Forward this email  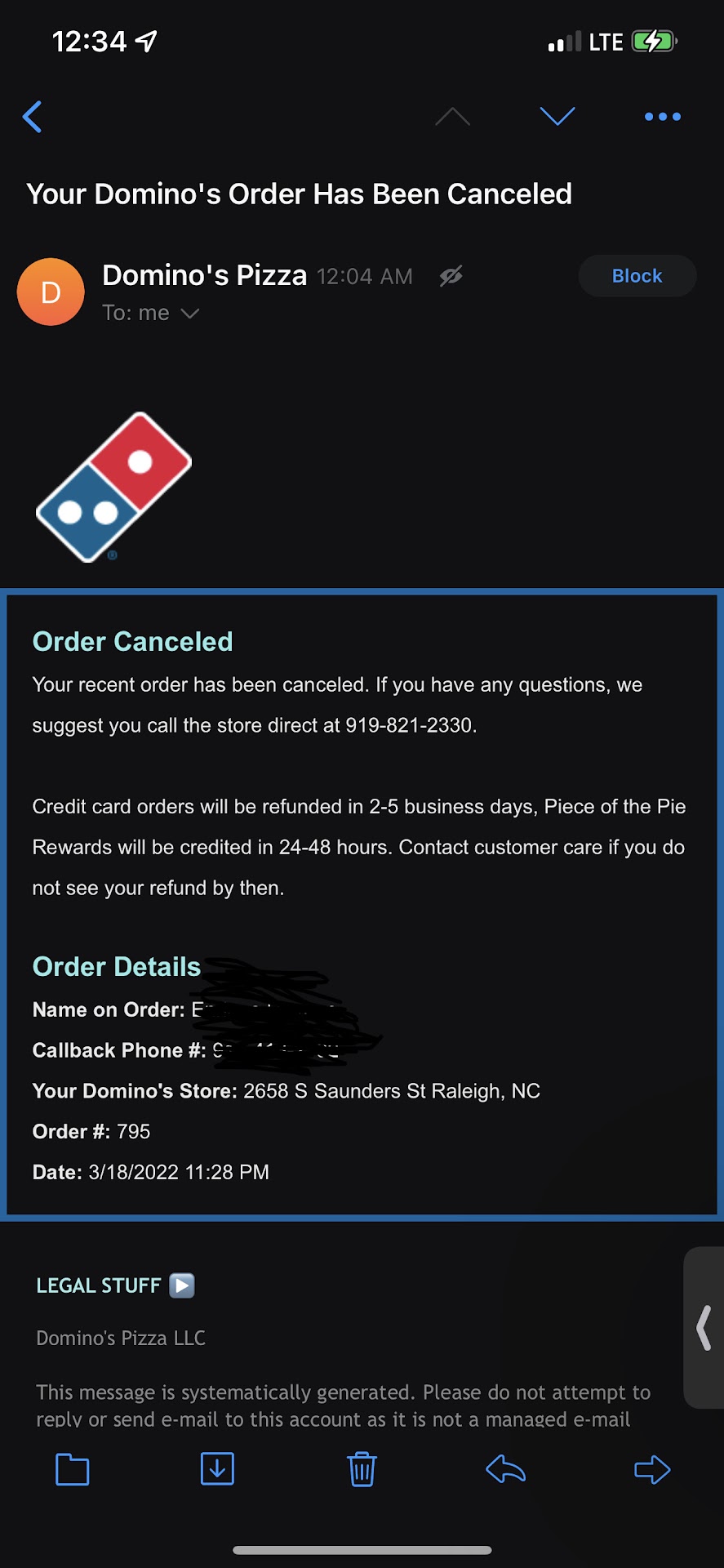tap(651, 1469)
